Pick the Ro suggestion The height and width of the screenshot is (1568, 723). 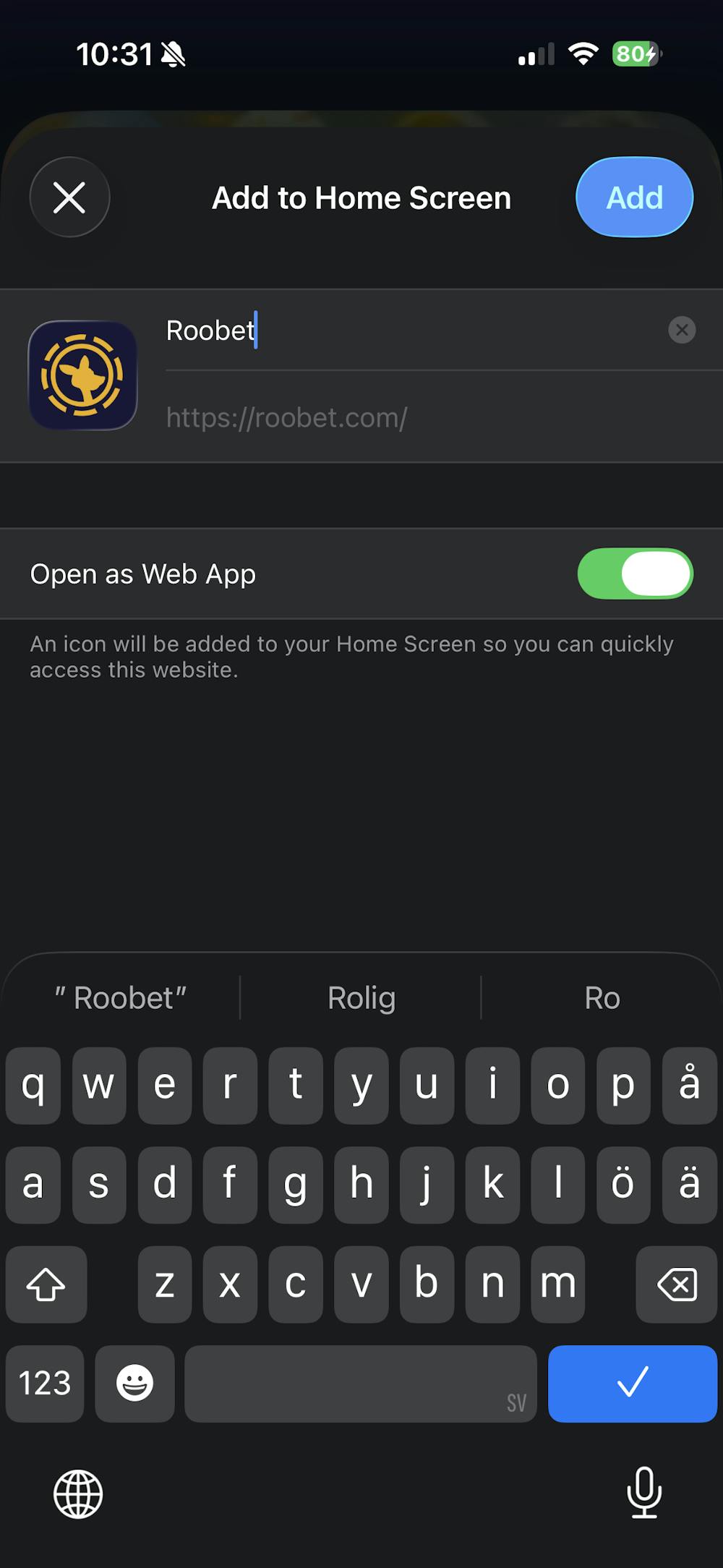point(602,998)
